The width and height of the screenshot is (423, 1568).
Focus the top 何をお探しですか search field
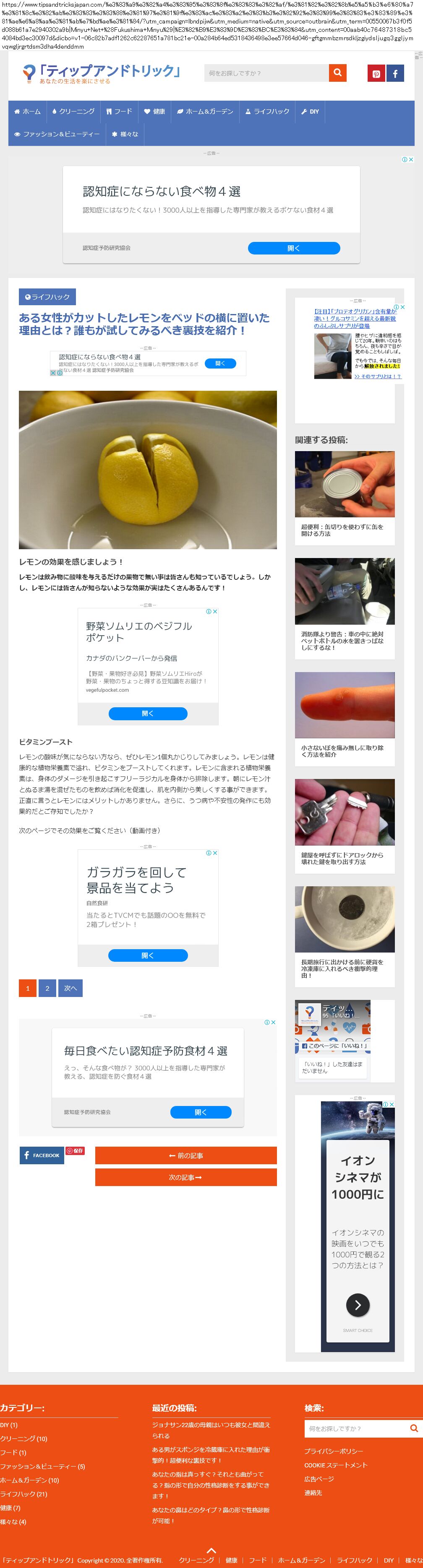pyautogui.click(x=266, y=73)
